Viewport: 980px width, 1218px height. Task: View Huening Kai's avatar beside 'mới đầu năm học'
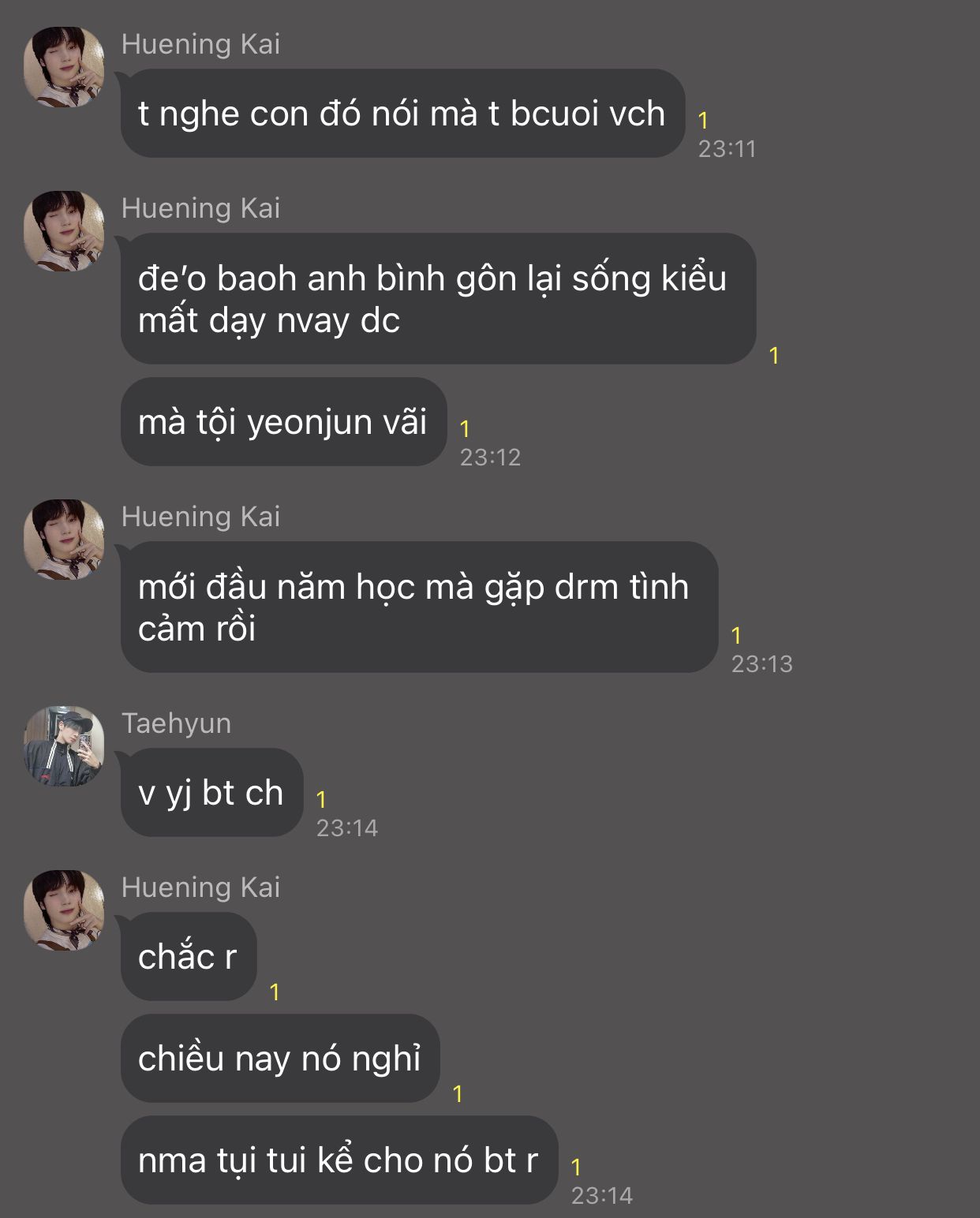(64, 539)
